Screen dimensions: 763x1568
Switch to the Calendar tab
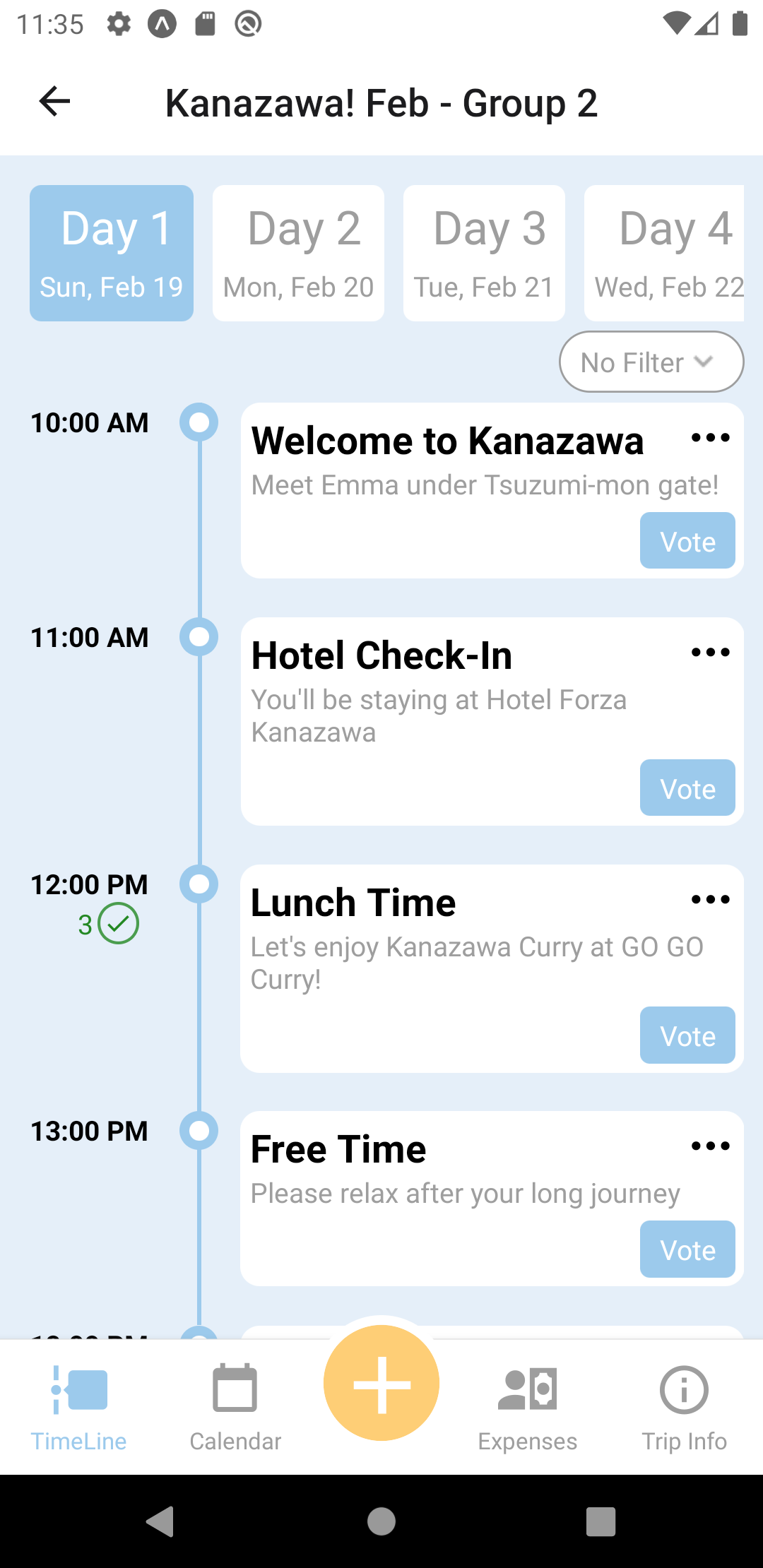tap(235, 1407)
